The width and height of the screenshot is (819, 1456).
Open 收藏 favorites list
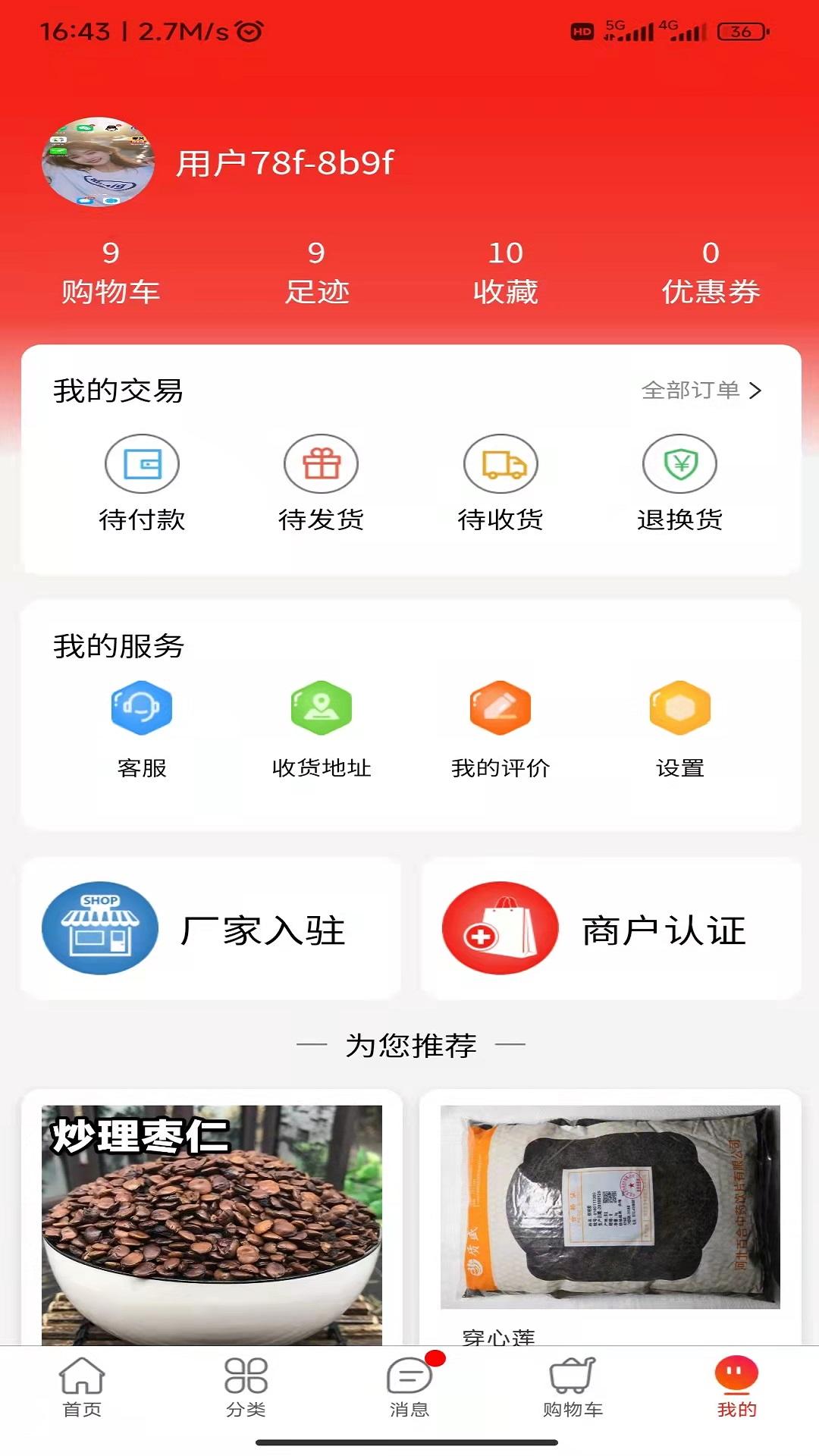point(506,273)
